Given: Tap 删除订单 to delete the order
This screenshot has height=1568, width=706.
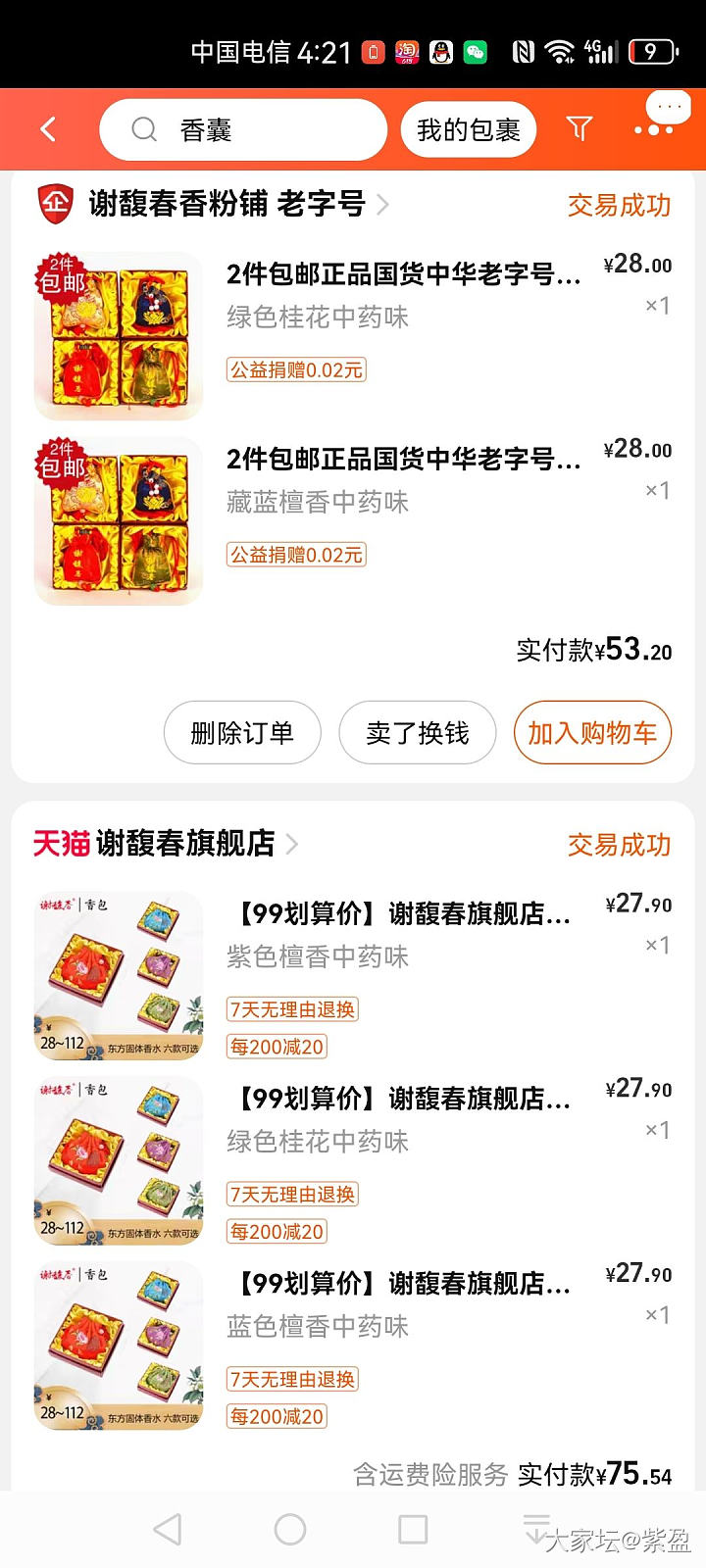Looking at the screenshot, I should pos(242,733).
